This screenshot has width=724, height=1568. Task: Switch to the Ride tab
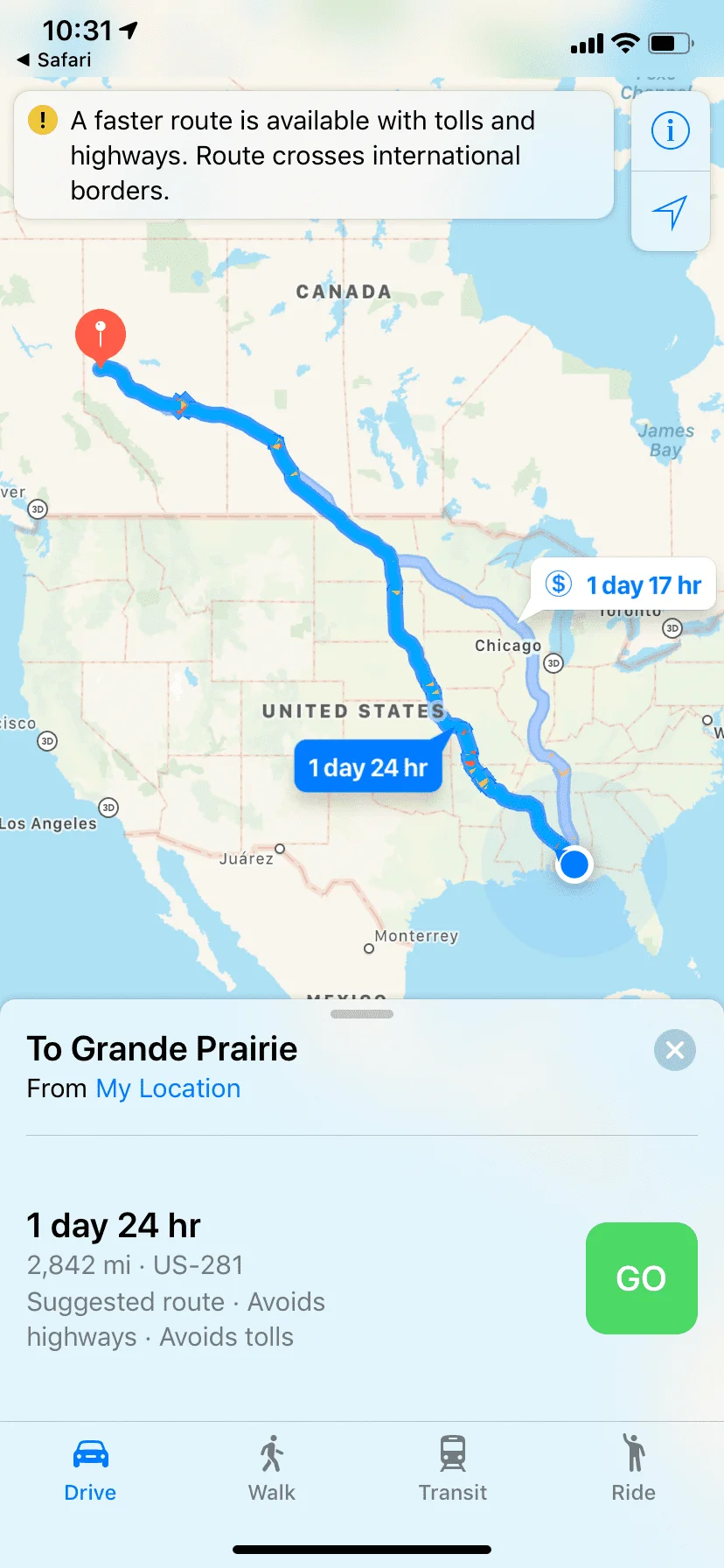click(633, 1469)
